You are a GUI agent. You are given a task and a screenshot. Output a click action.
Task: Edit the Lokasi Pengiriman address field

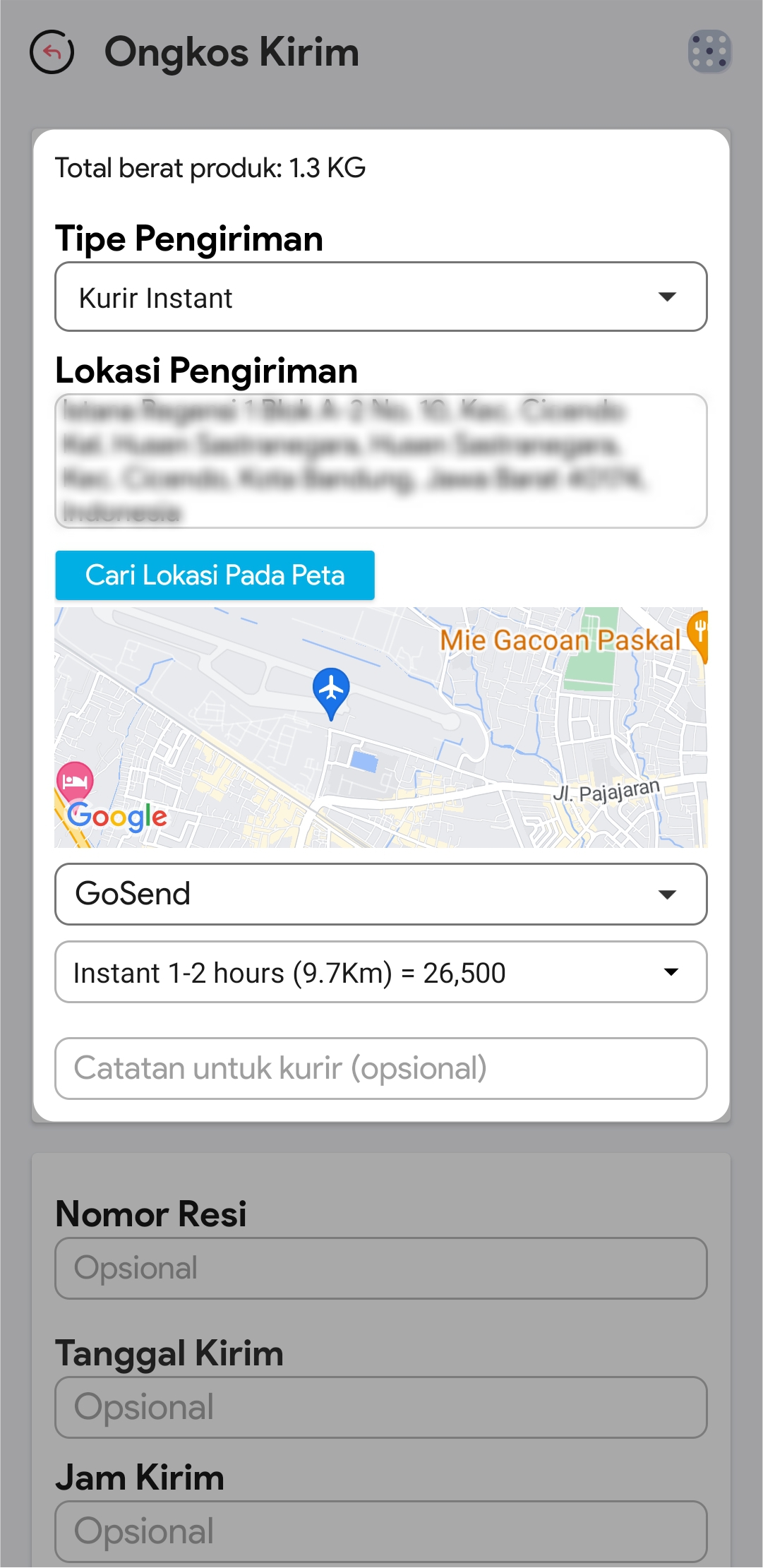point(381,461)
